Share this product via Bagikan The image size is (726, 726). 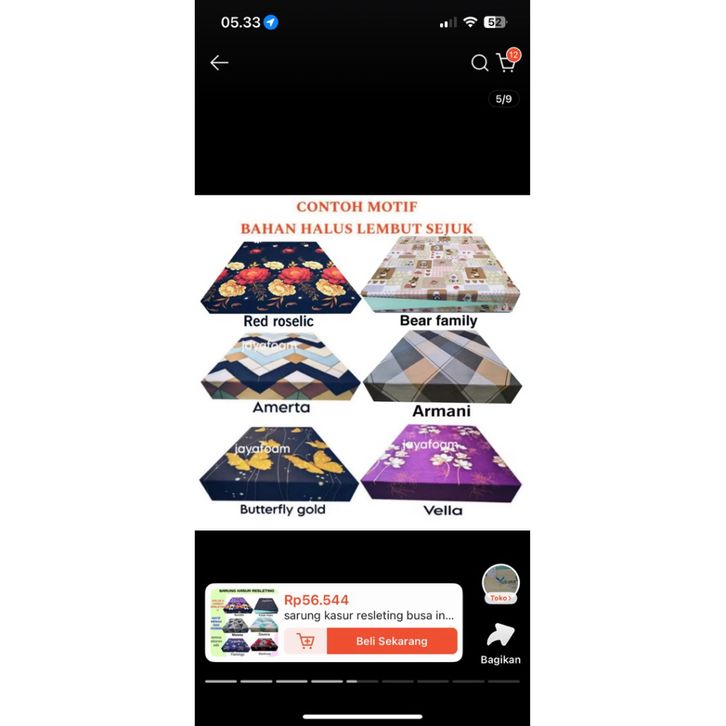pos(500,642)
